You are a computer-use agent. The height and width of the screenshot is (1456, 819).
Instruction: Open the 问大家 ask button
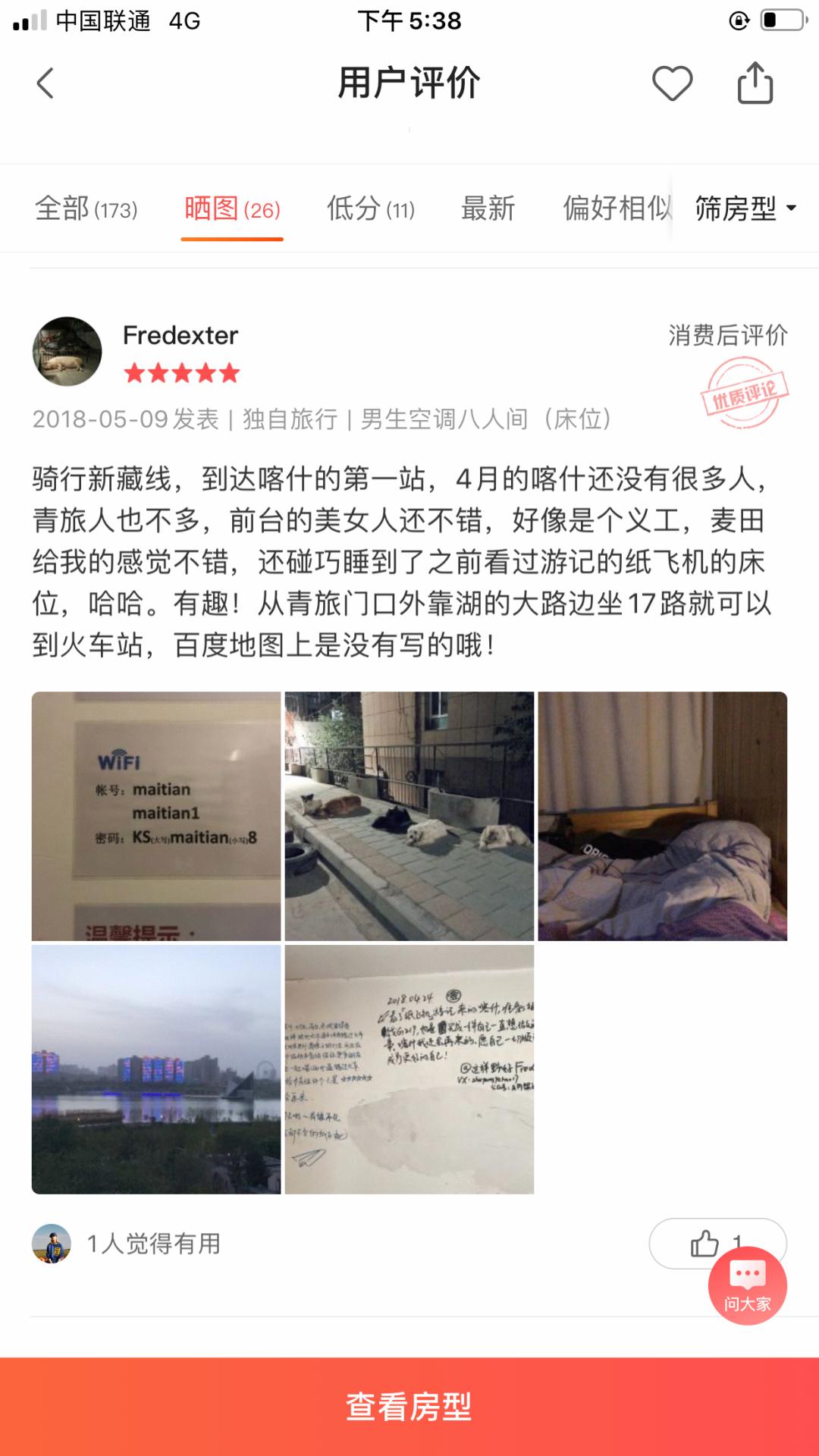(748, 1286)
